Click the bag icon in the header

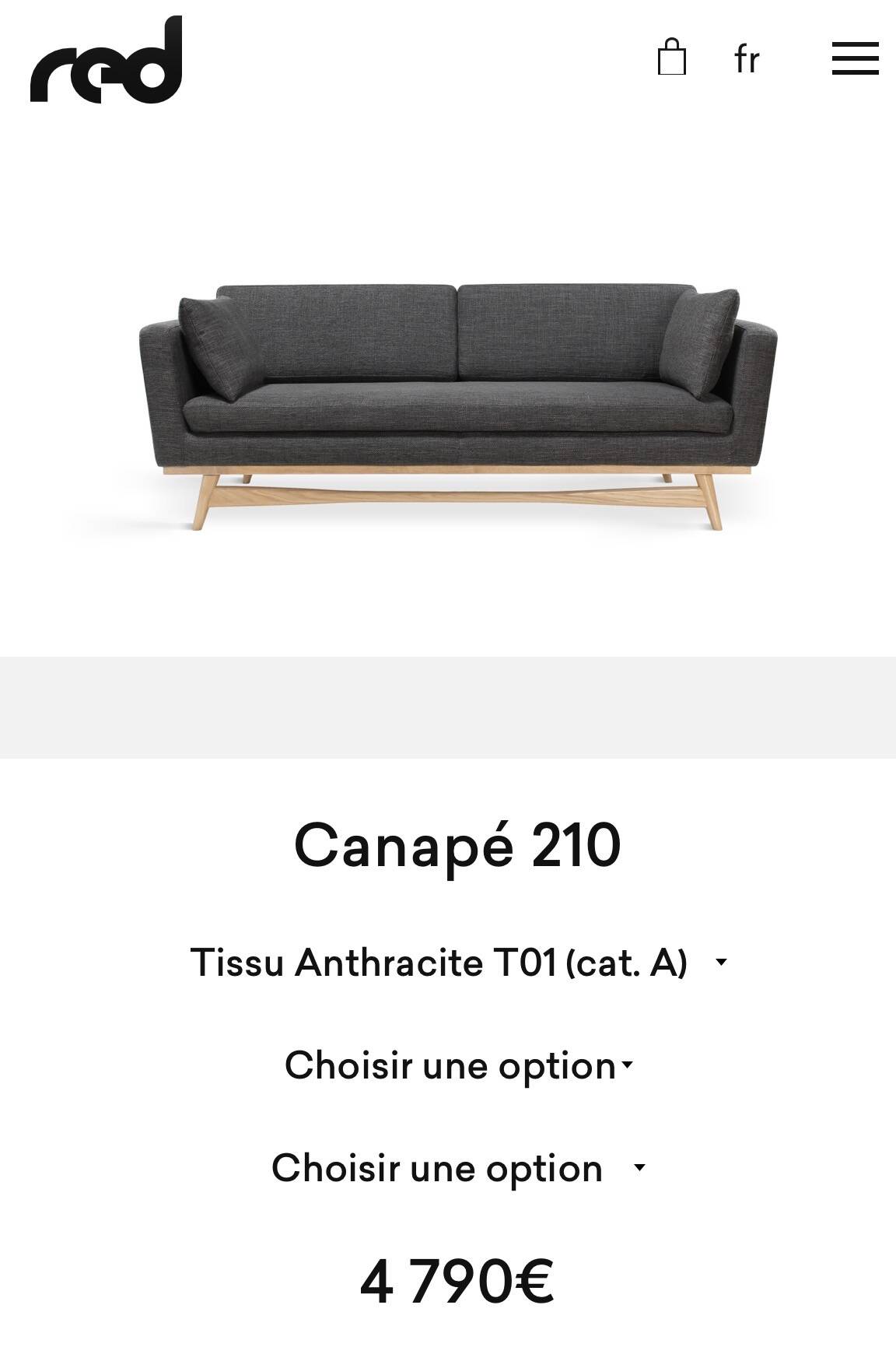[x=674, y=60]
